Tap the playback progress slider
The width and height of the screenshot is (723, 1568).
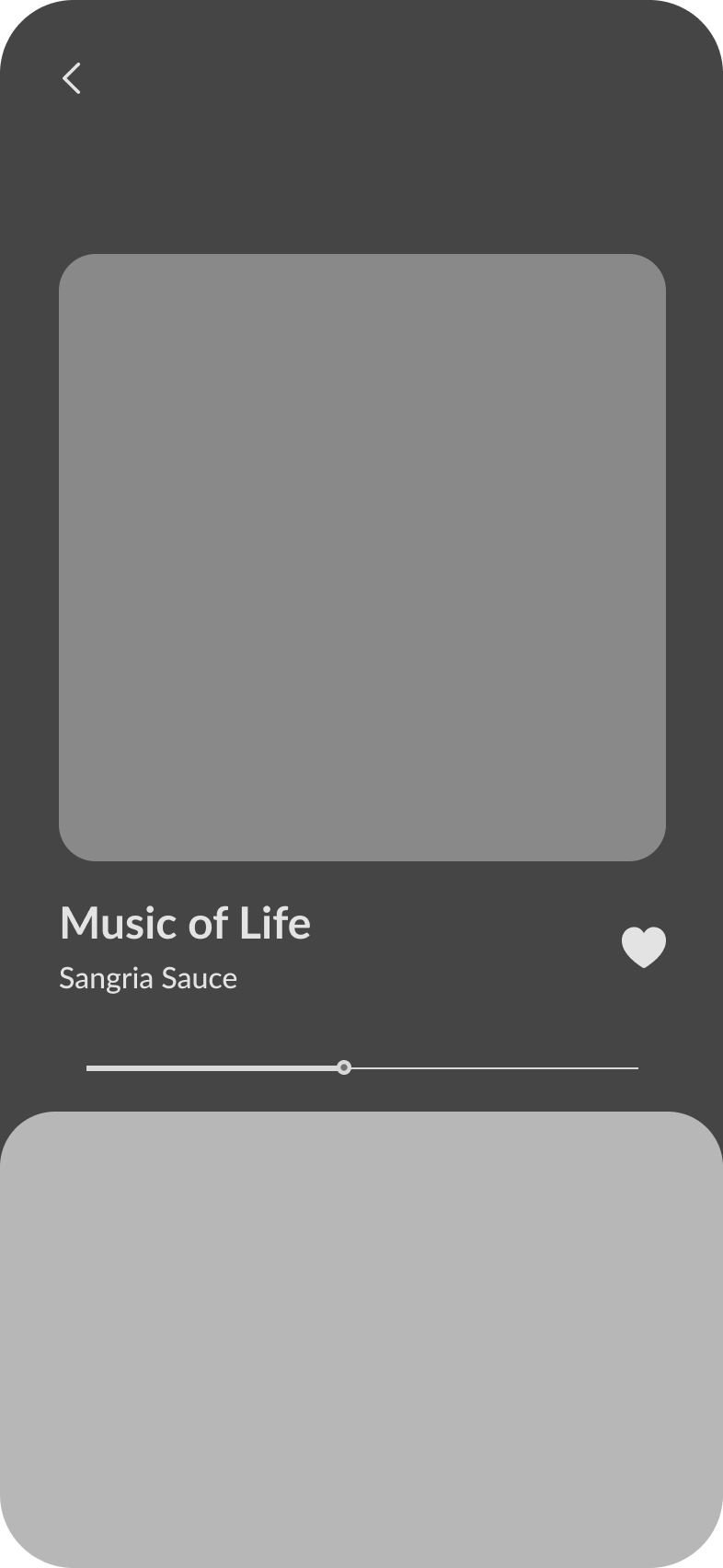tap(344, 1067)
